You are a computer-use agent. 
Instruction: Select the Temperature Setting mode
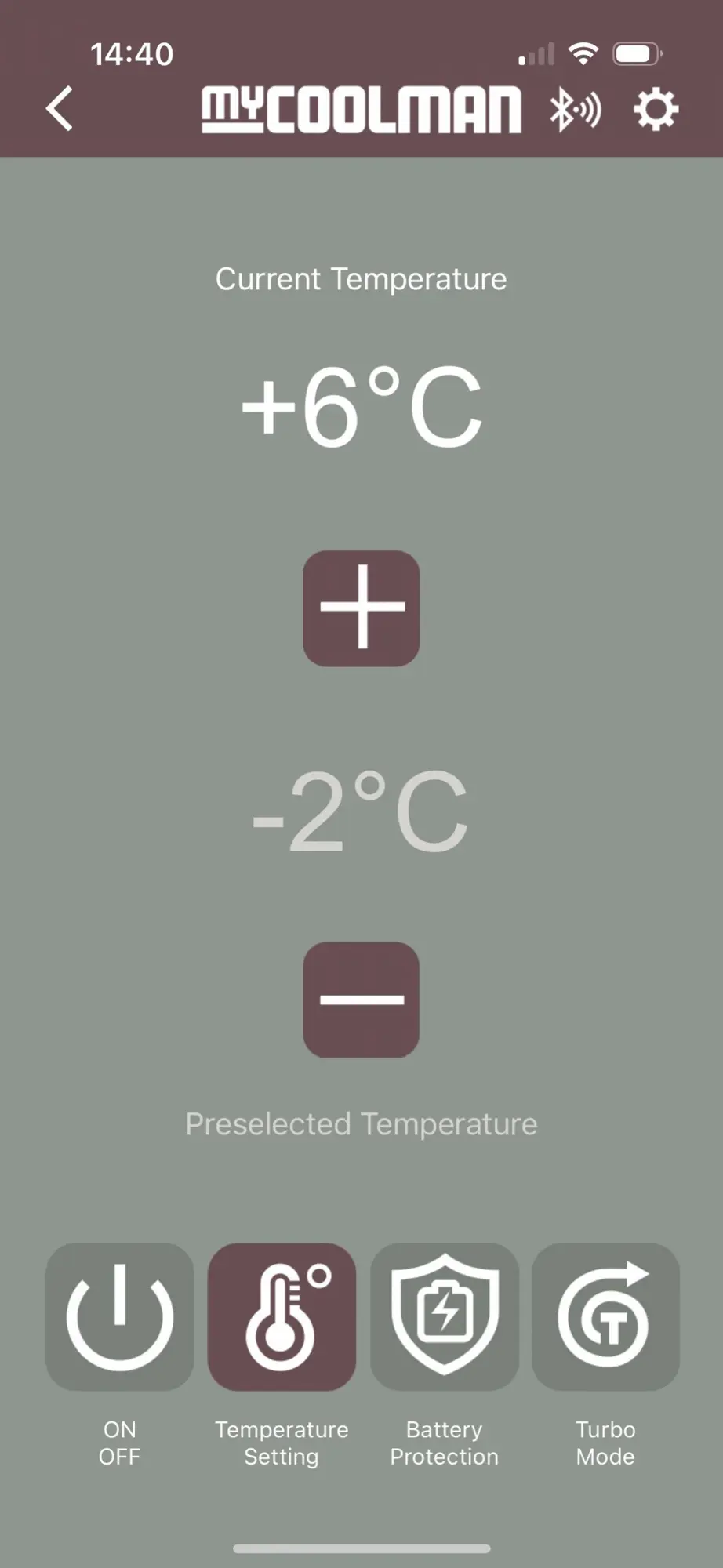tap(282, 1317)
